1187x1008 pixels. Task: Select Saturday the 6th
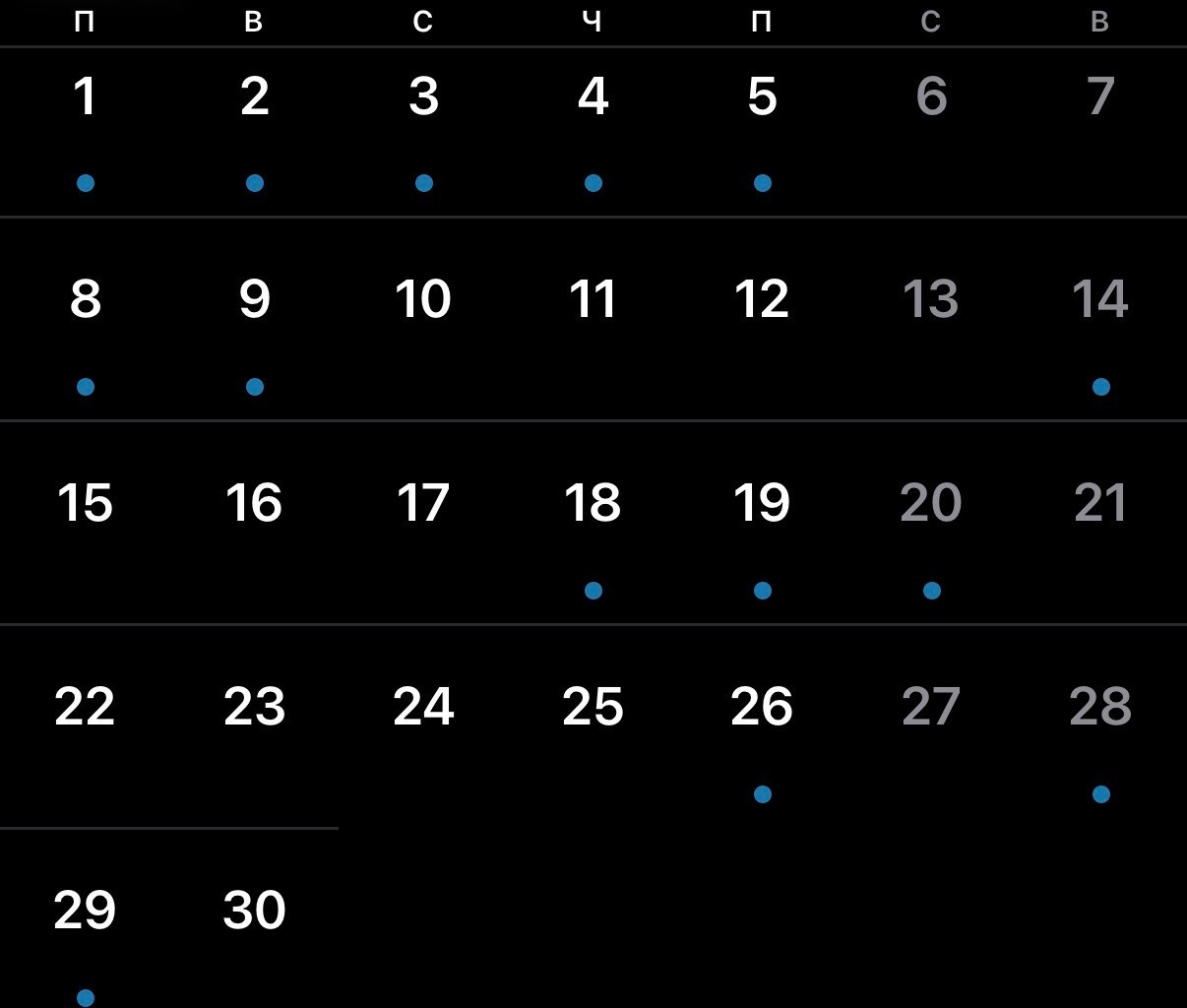(x=931, y=96)
